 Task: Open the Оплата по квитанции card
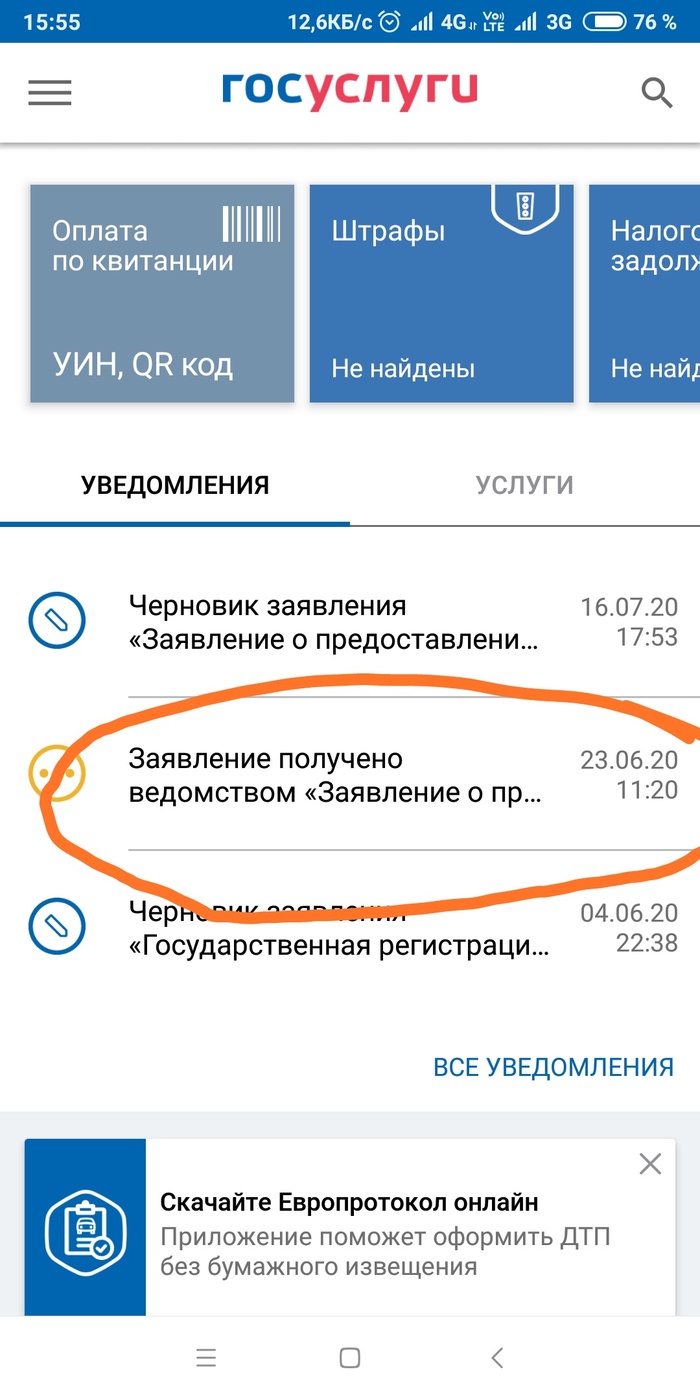point(162,294)
